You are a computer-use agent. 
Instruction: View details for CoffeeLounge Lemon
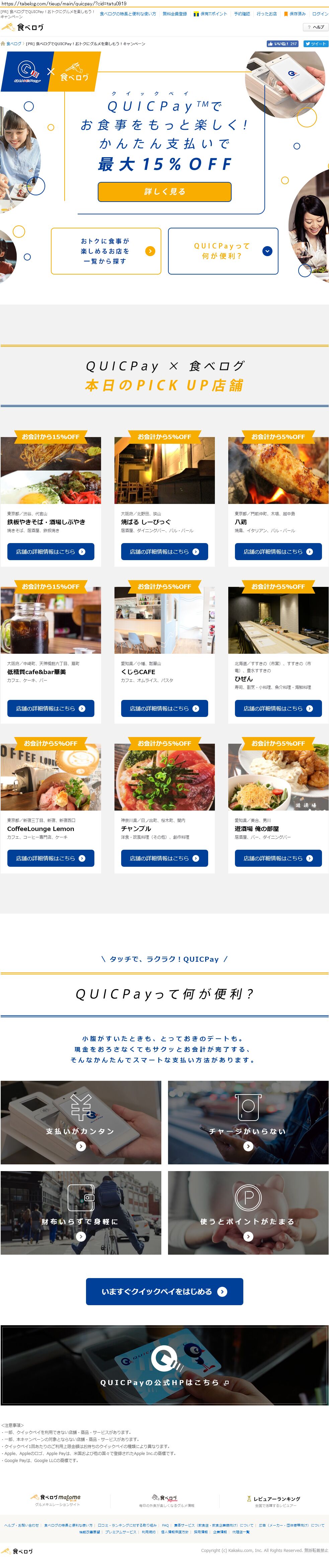[x=51, y=858]
